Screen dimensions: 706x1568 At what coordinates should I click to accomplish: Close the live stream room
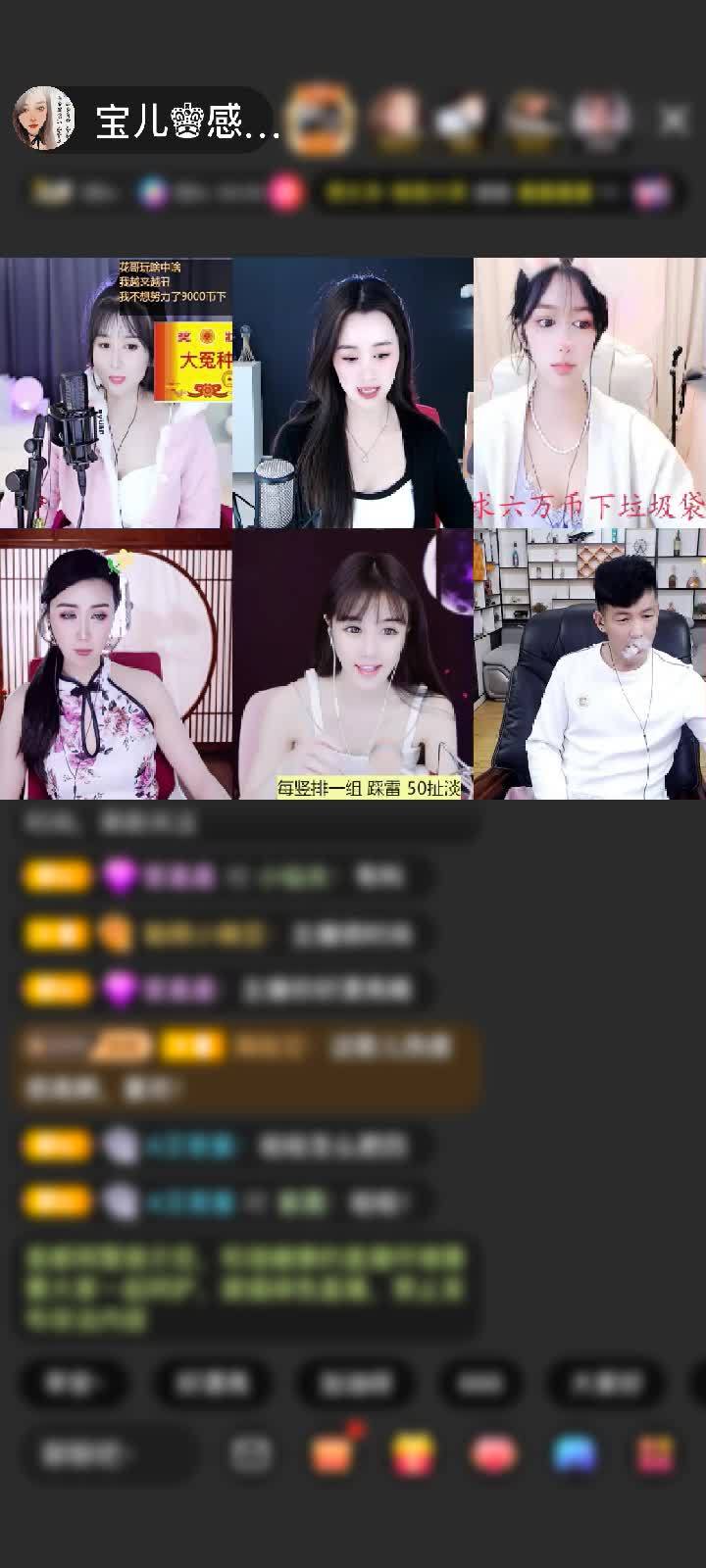pyautogui.click(x=673, y=121)
